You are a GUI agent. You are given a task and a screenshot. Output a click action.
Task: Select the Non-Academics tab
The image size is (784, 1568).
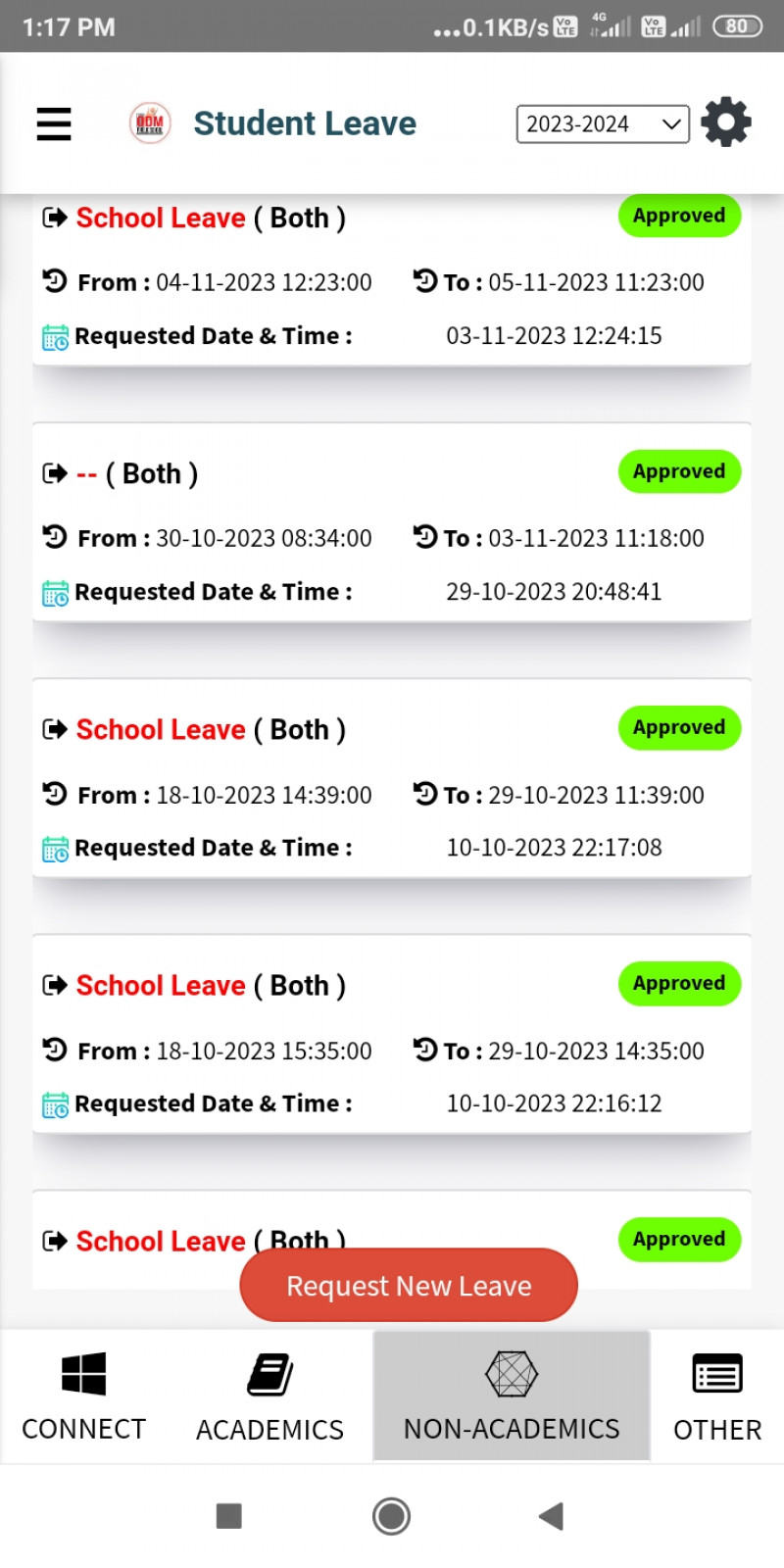[x=512, y=1396]
